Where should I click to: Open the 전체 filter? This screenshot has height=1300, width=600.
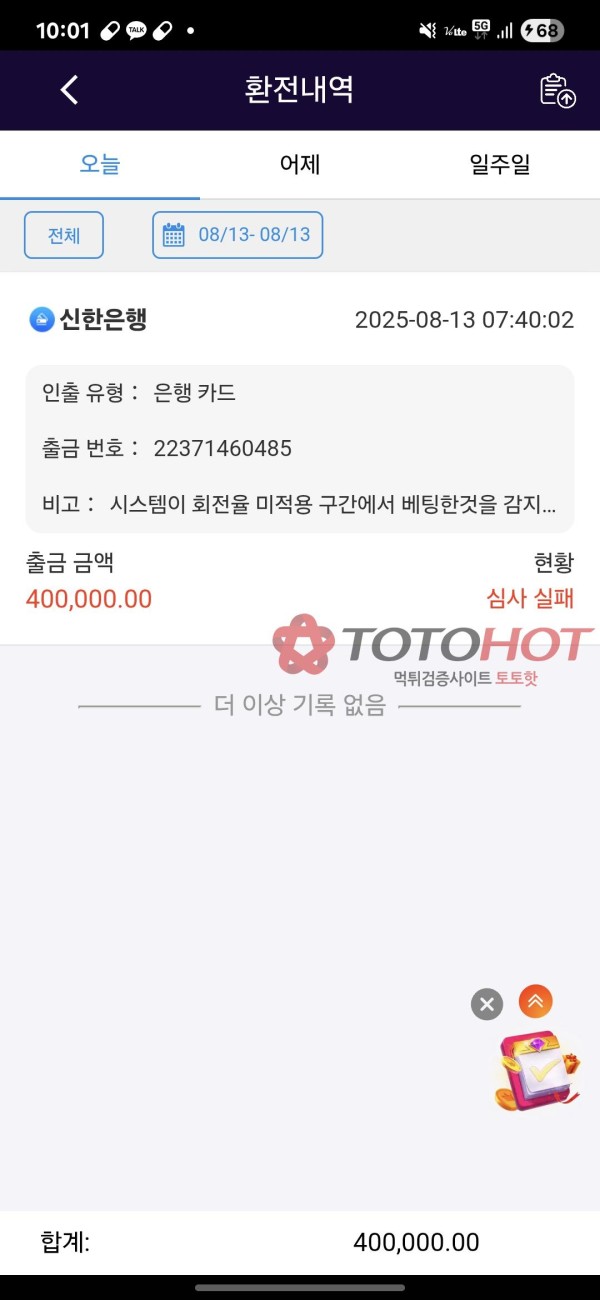tap(64, 236)
